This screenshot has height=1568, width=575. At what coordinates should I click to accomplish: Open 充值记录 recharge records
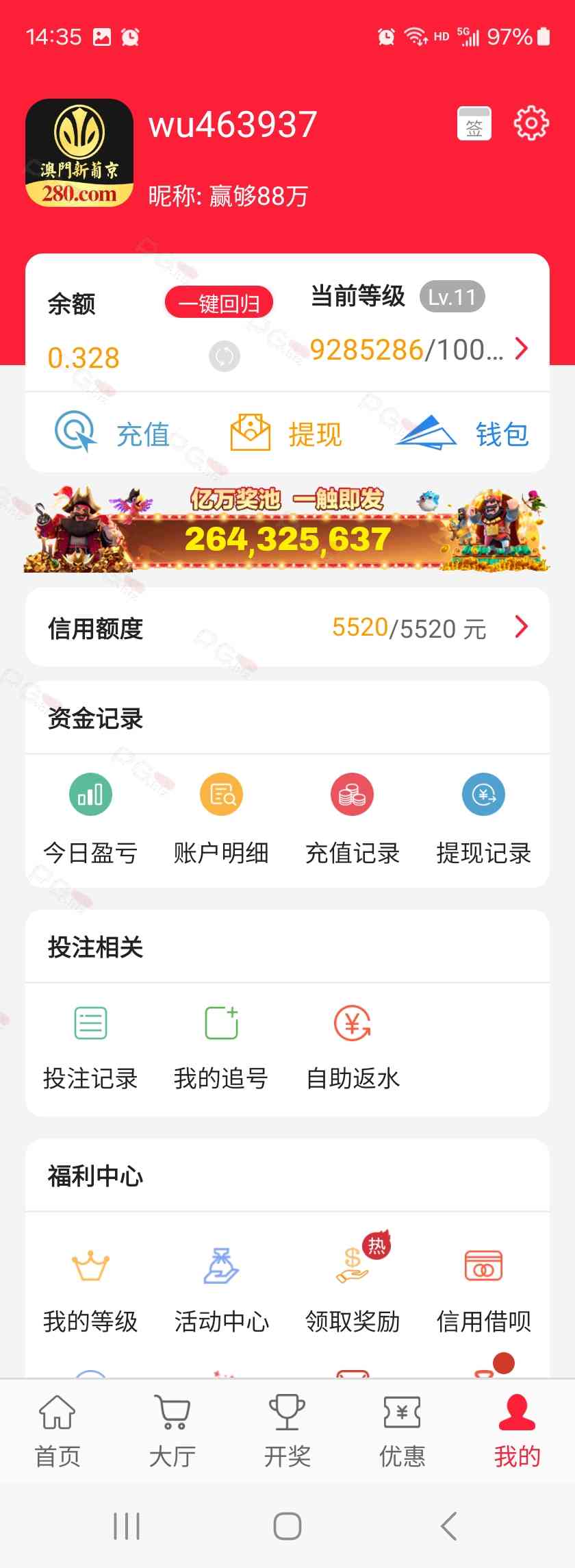pyautogui.click(x=352, y=817)
